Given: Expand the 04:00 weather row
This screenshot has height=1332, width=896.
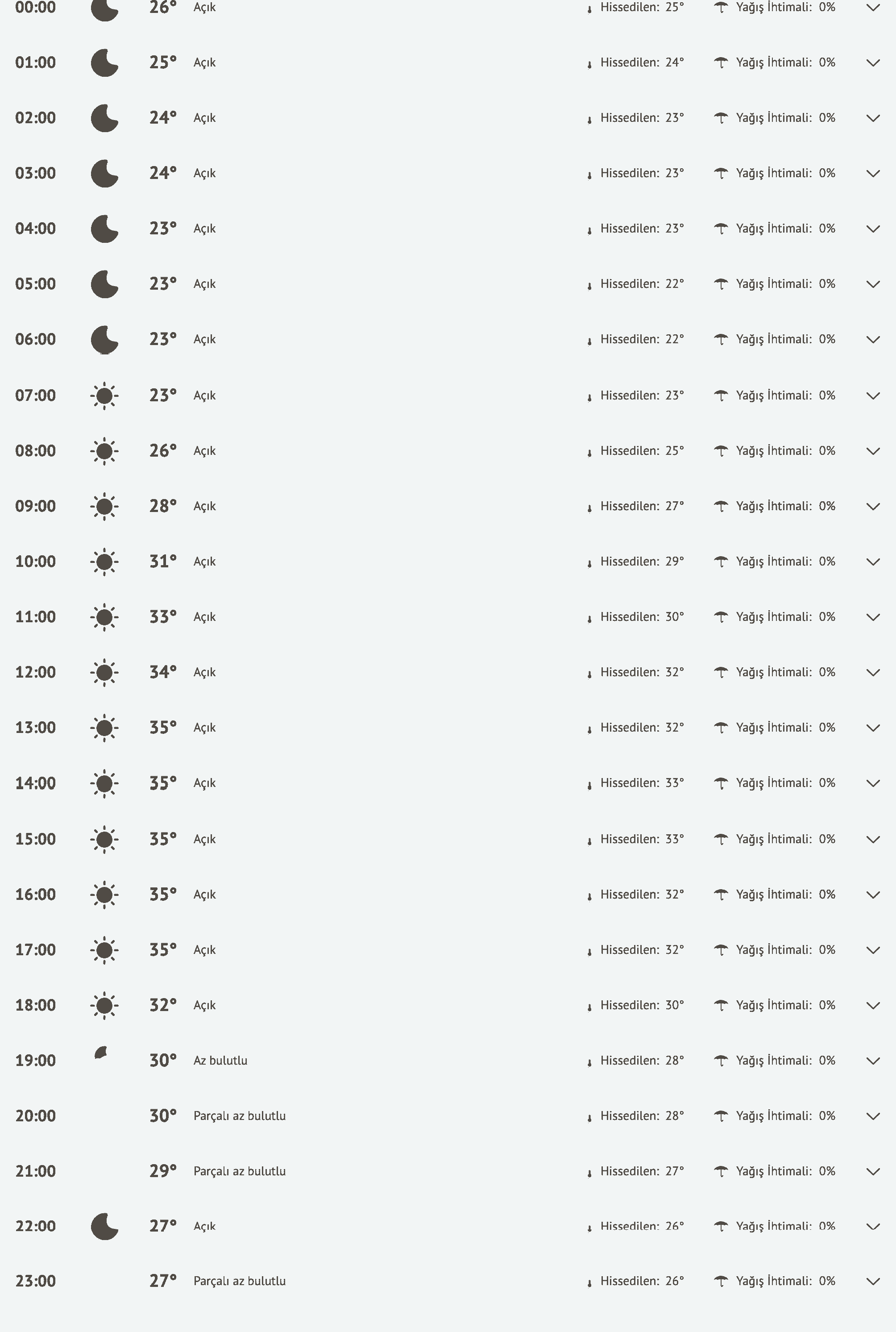Looking at the screenshot, I should pyautogui.click(x=872, y=229).
